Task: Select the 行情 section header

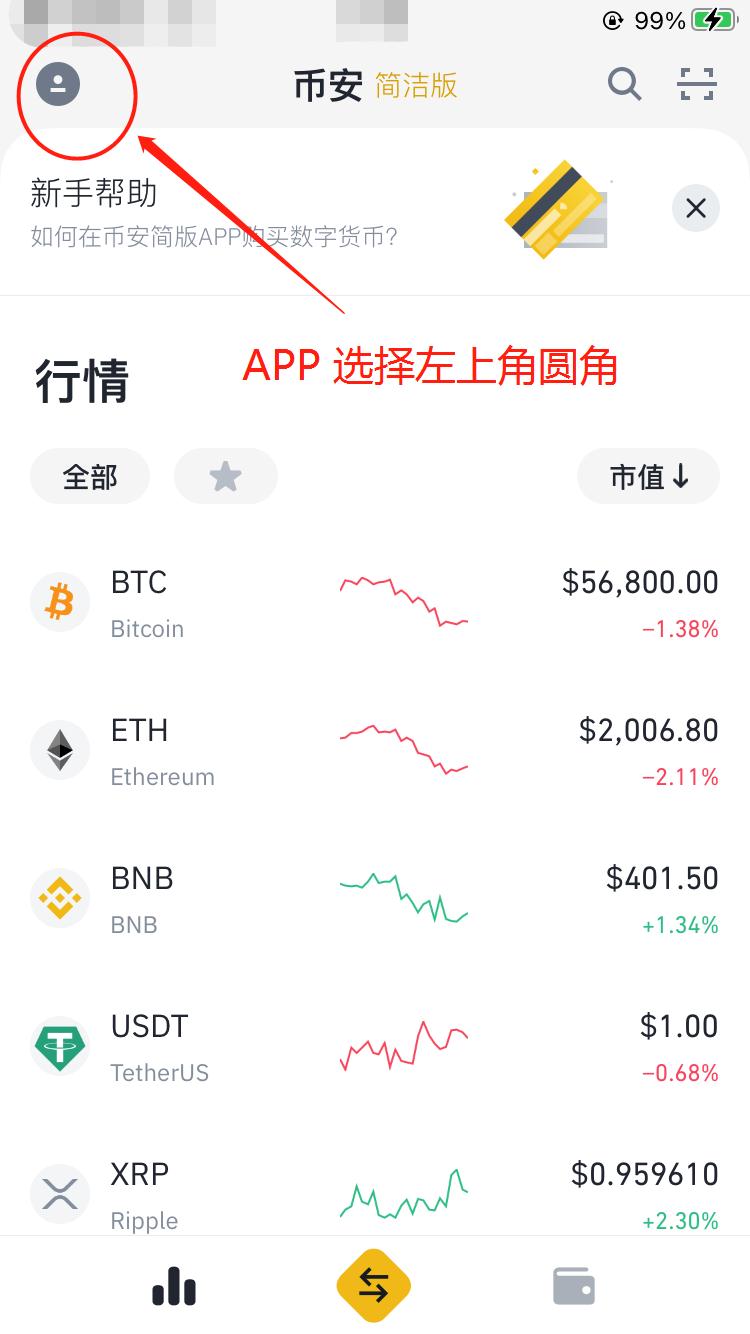Action: click(x=80, y=380)
